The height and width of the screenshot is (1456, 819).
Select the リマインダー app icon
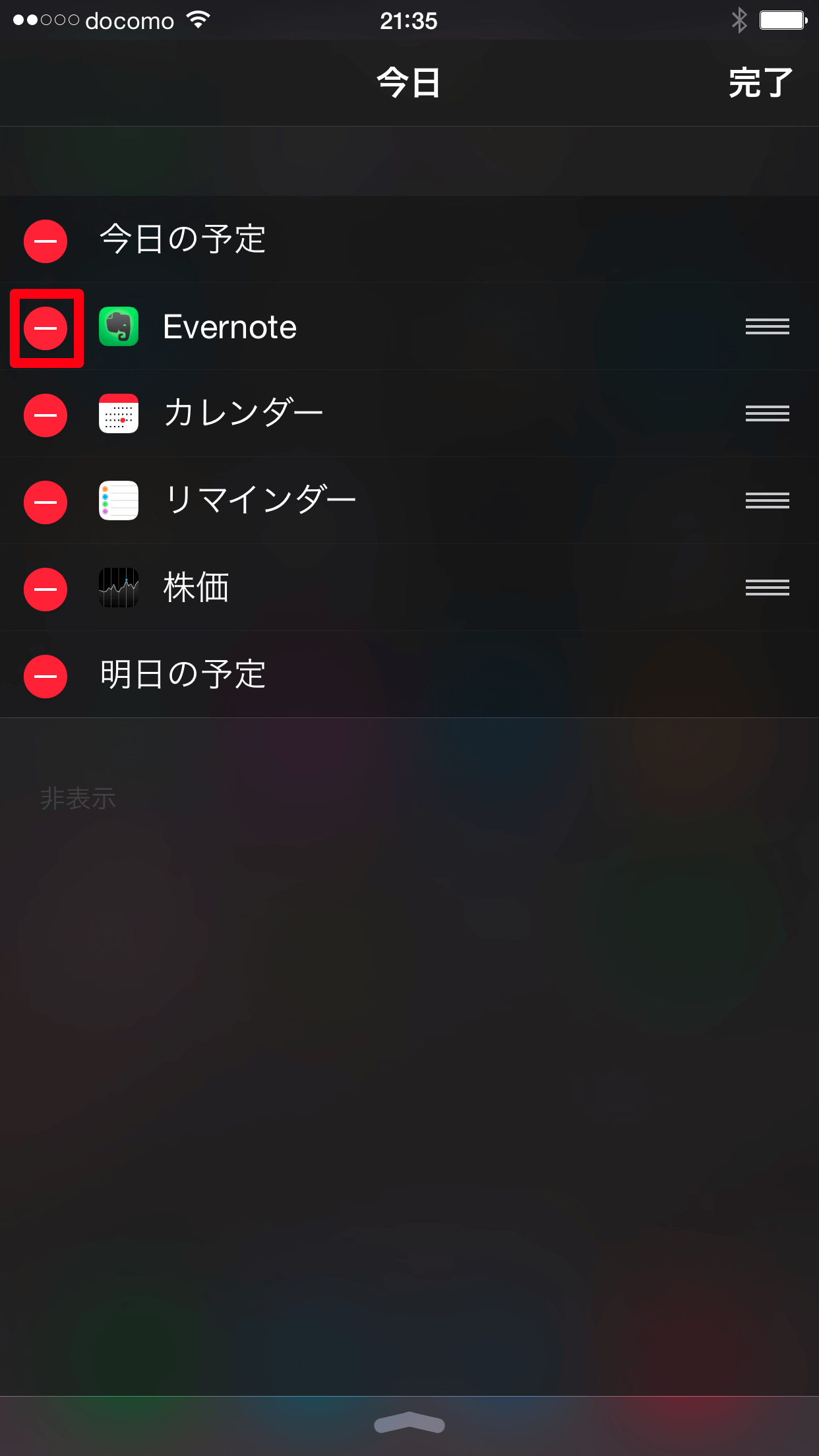pyautogui.click(x=120, y=501)
